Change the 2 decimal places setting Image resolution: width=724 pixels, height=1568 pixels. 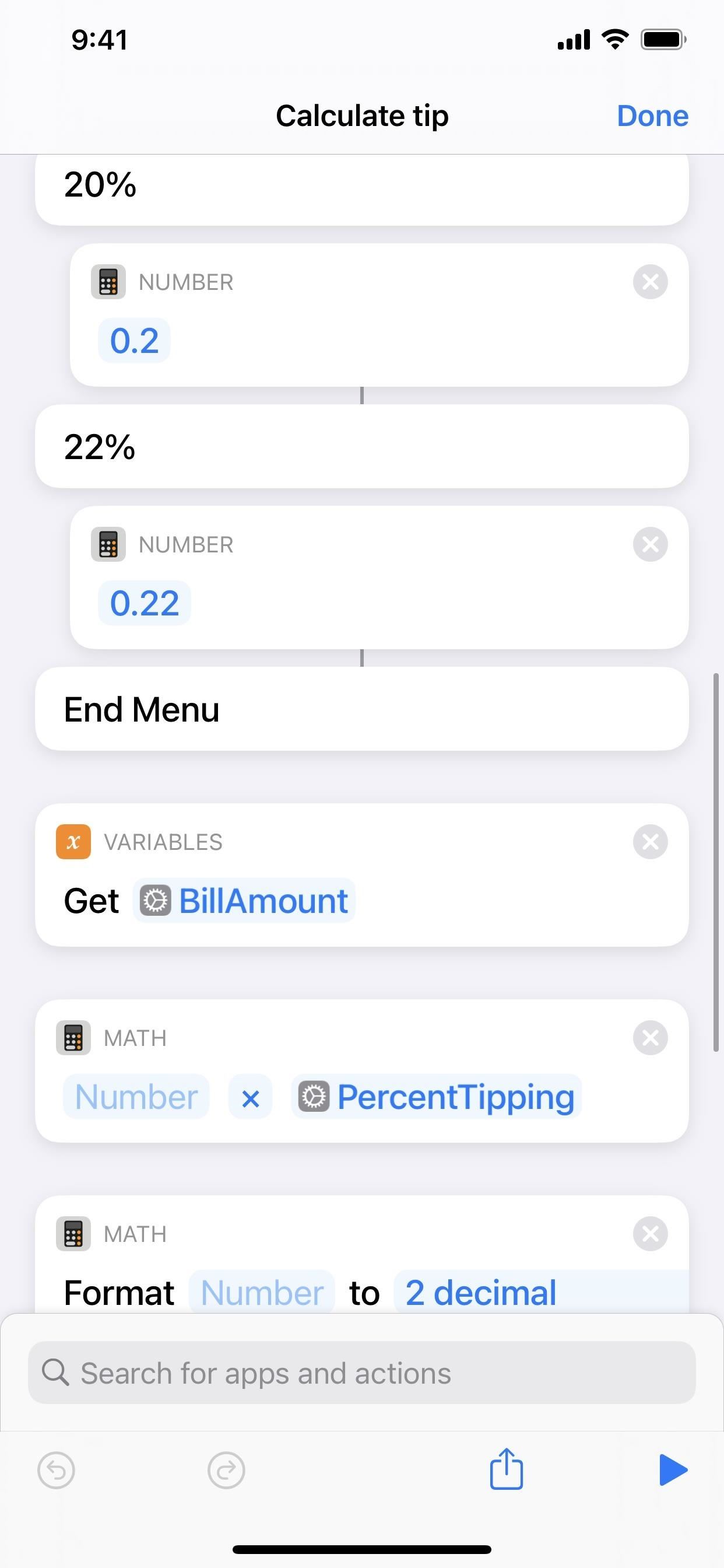481,1292
